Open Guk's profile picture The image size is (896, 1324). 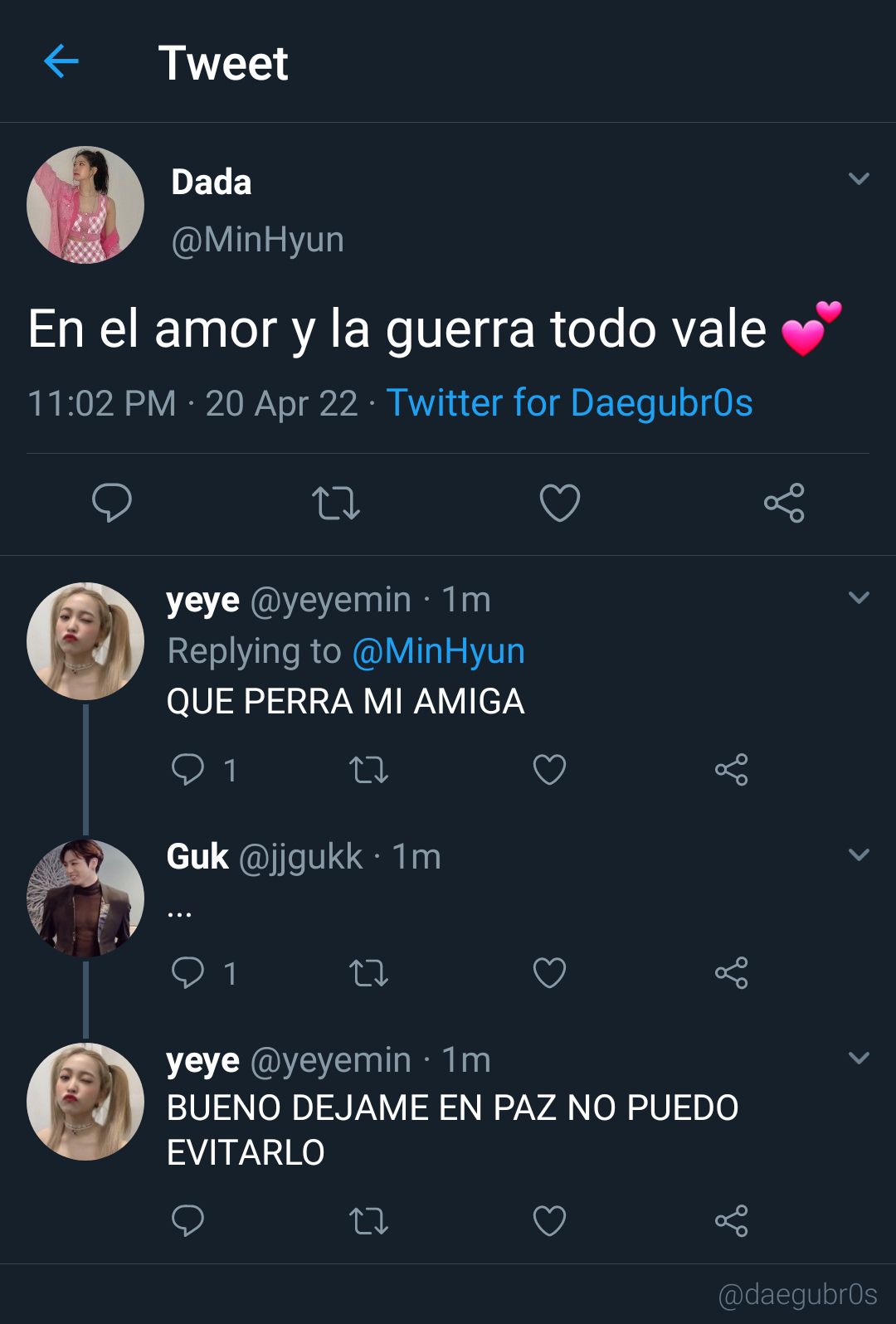pos(85,898)
